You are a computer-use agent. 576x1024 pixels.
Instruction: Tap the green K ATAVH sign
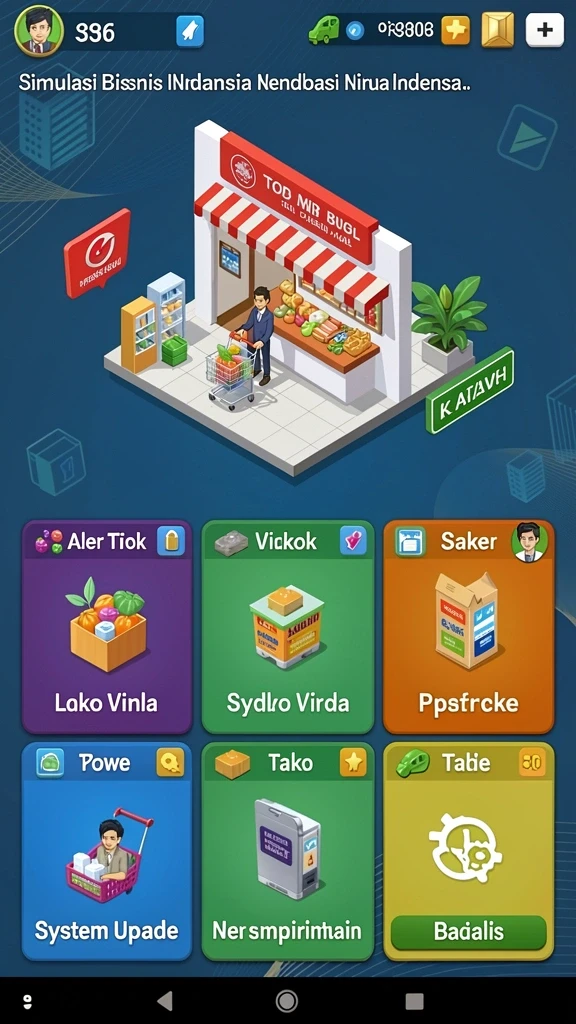tap(470, 390)
